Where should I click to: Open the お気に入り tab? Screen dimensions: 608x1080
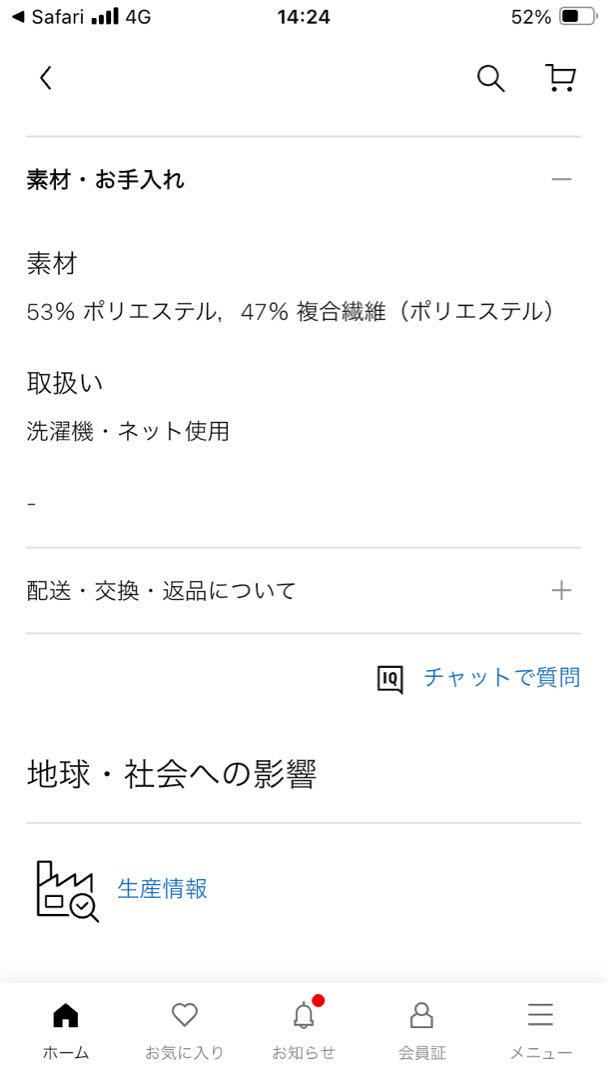(x=185, y=1031)
